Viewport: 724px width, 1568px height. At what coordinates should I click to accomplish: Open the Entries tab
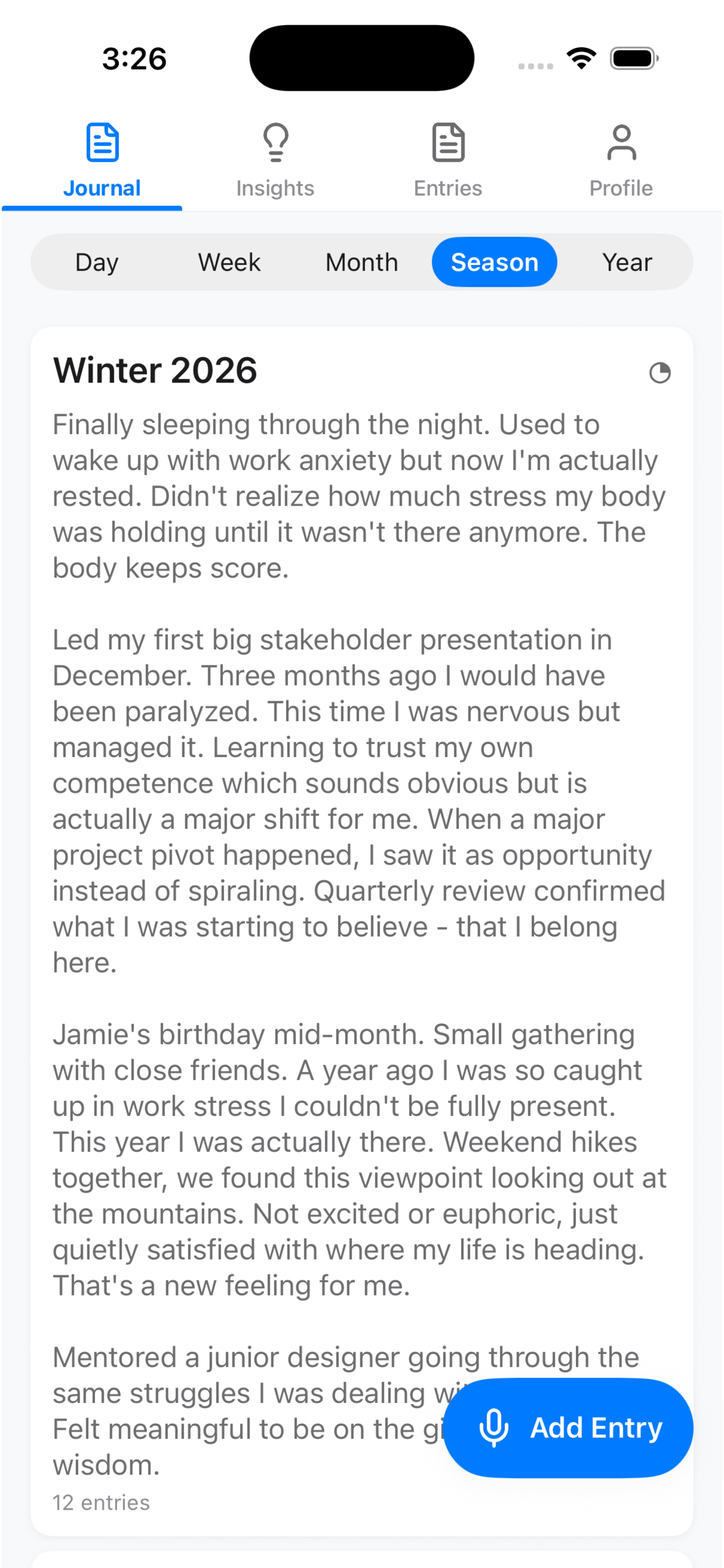[x=448, y=160]
